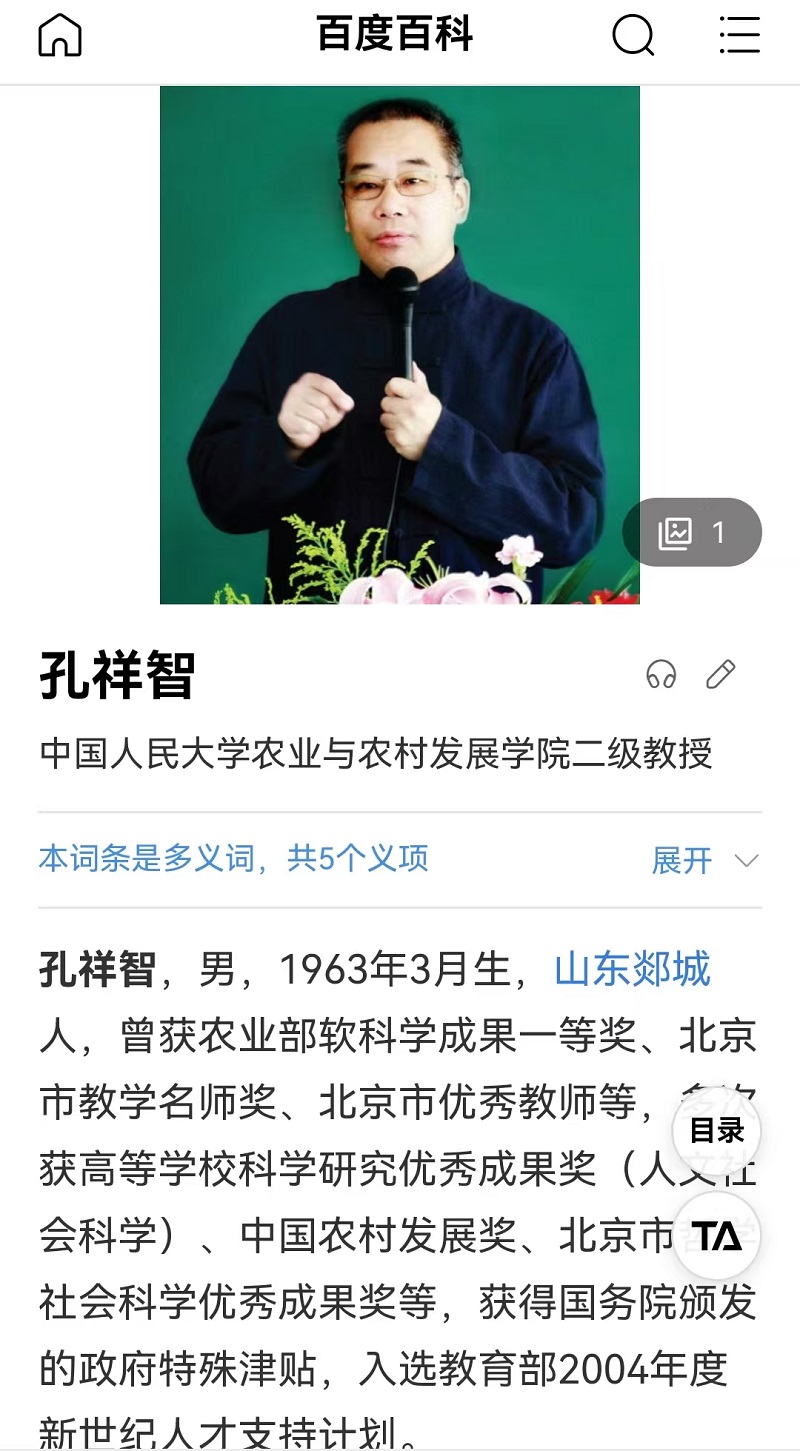Expand the polysemy entries list
800x1451 pixels.
(x=704, y=860)
